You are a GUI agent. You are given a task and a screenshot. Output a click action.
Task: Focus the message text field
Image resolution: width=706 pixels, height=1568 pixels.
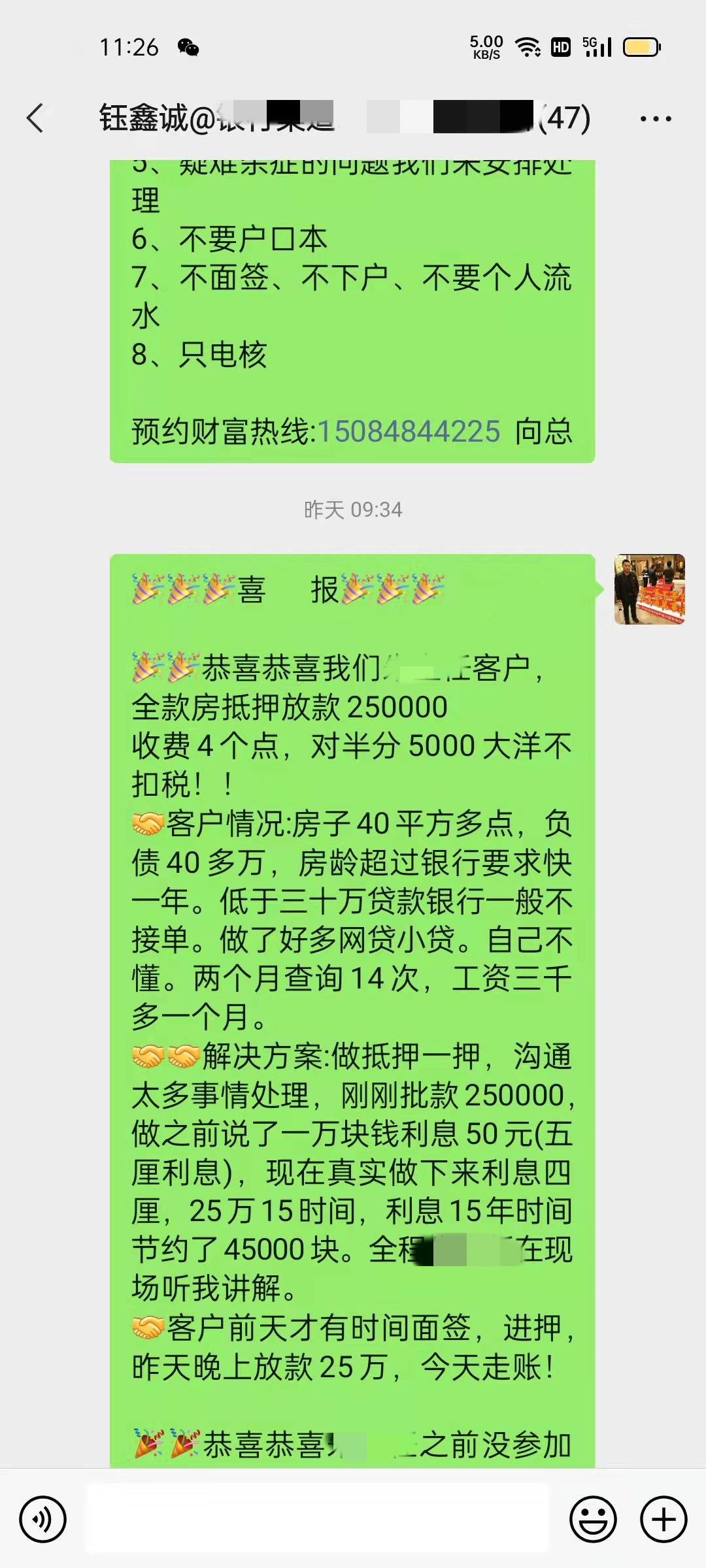click(x=317, y=1519)
